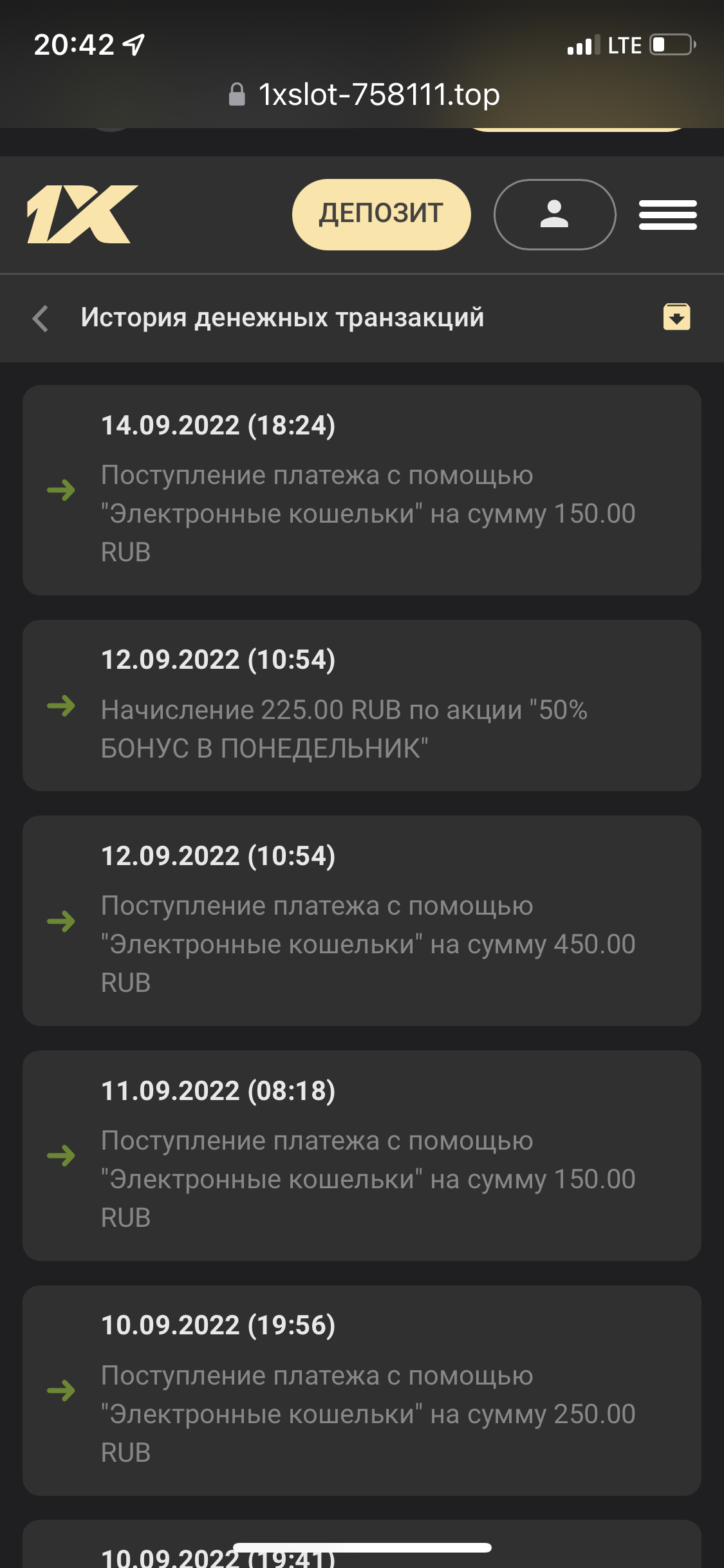
Task: Open the 1X logo home link
Action: (82, 214)
